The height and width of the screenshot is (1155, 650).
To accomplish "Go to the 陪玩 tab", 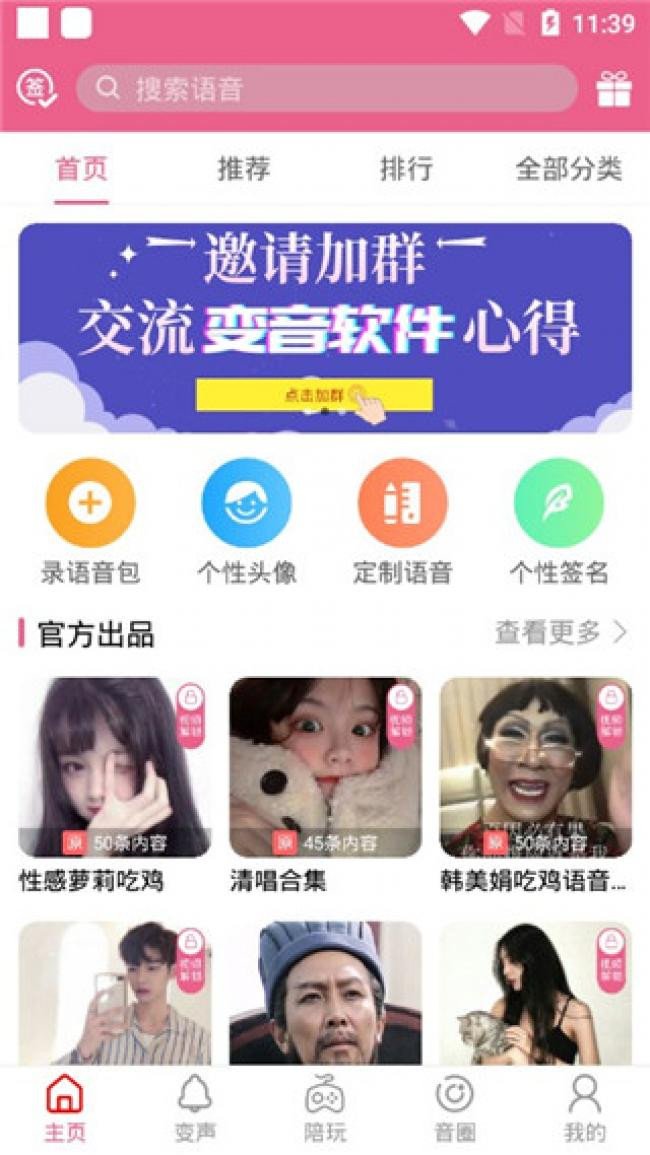I will tap(325, 1108).
